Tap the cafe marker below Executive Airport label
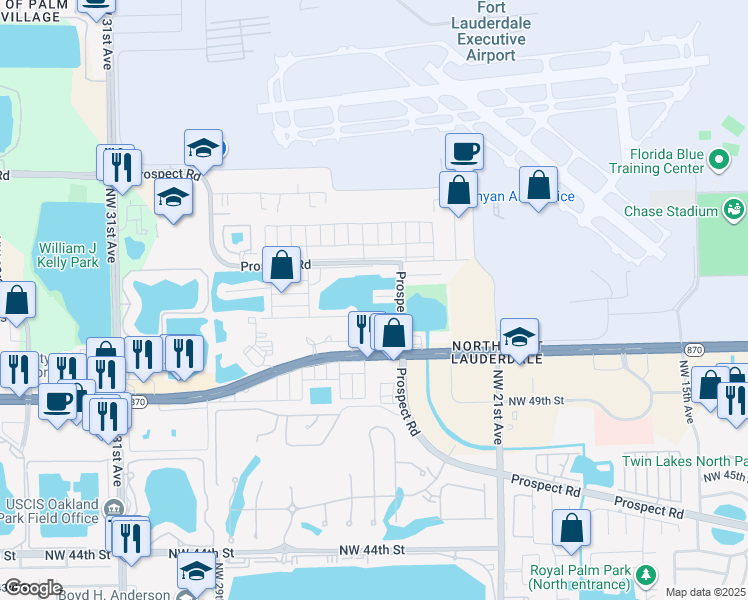Image resolution: width=748 pixels, height=600 pixels. click(x=464, y=152)
